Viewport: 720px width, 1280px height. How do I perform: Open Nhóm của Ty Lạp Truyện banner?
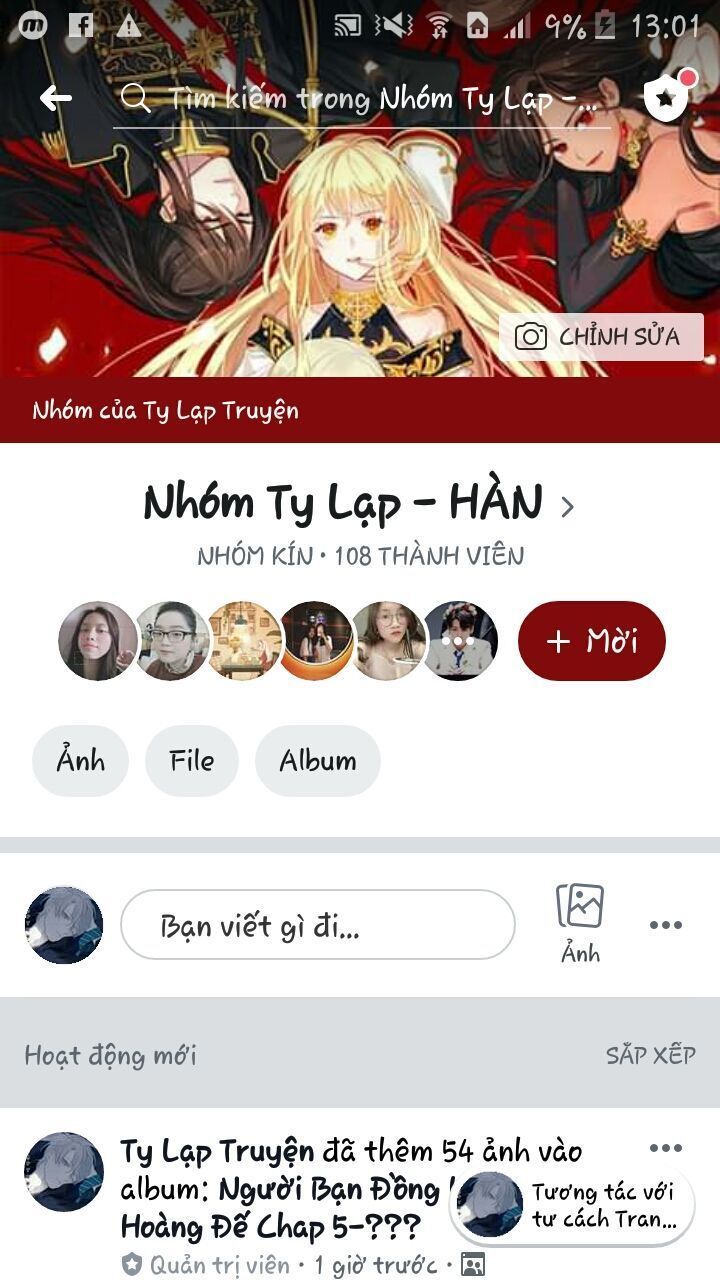pos(166,411)
